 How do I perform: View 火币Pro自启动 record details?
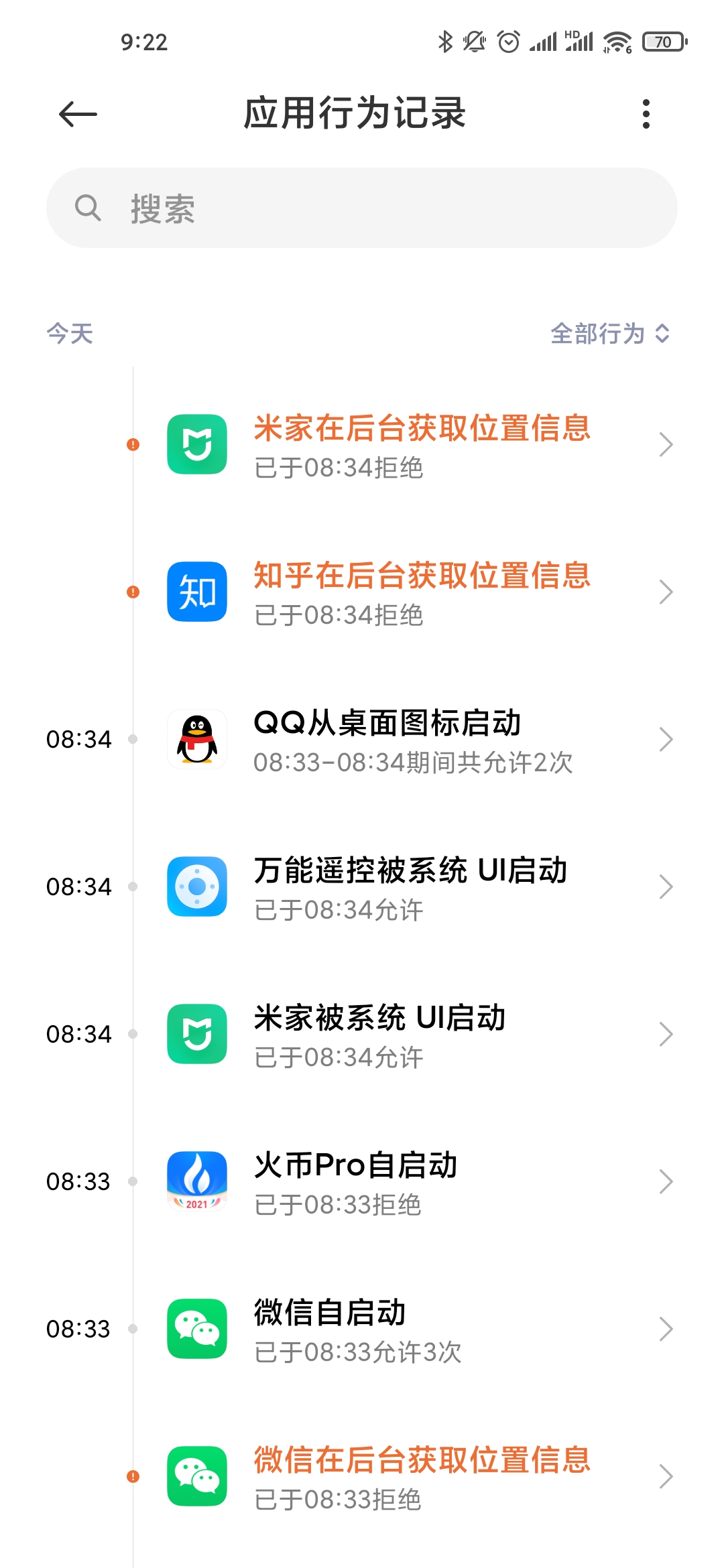tap(421, 1182)
